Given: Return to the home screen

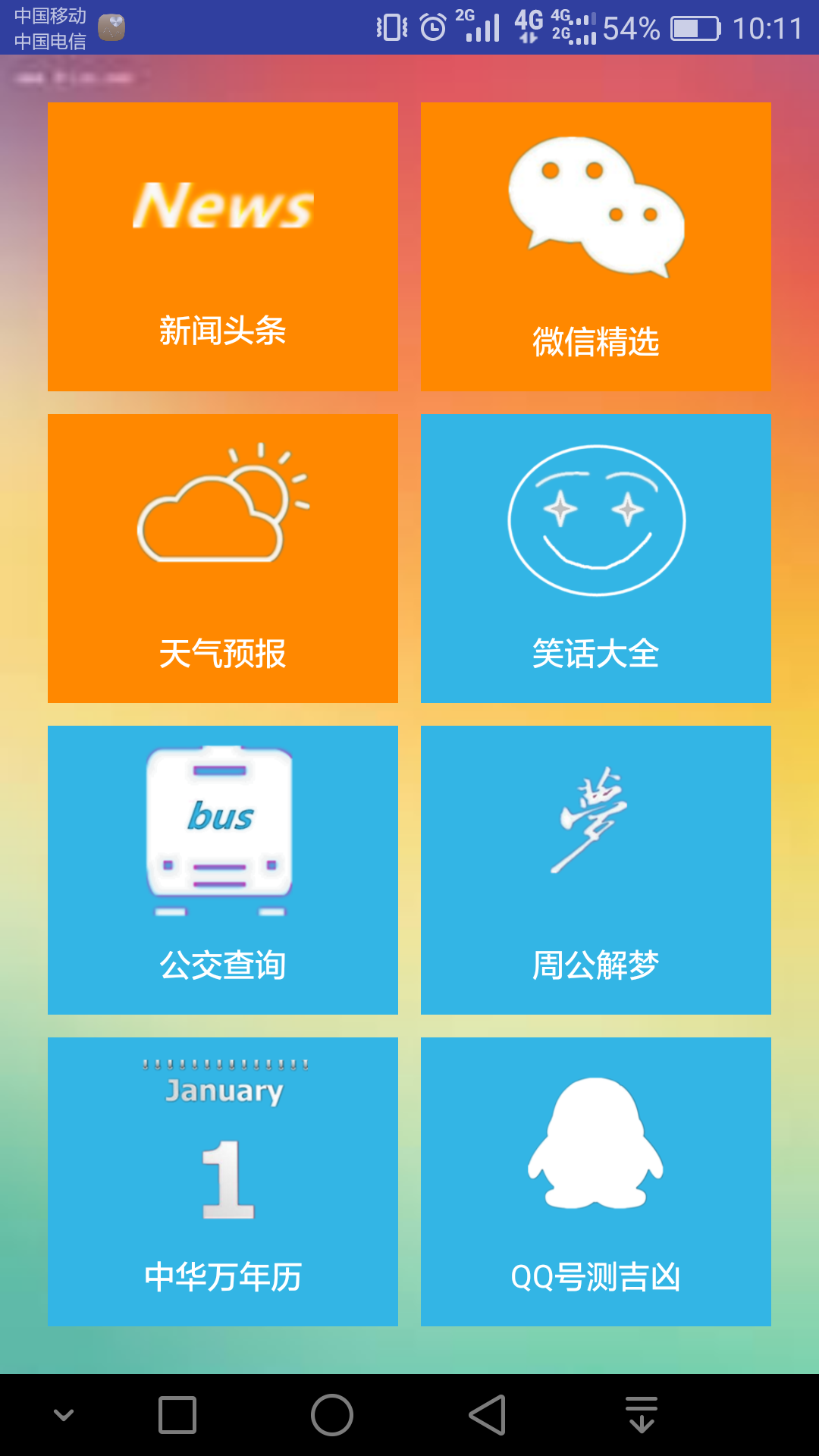Looking at the screenshot, I should pos(332,1415).
